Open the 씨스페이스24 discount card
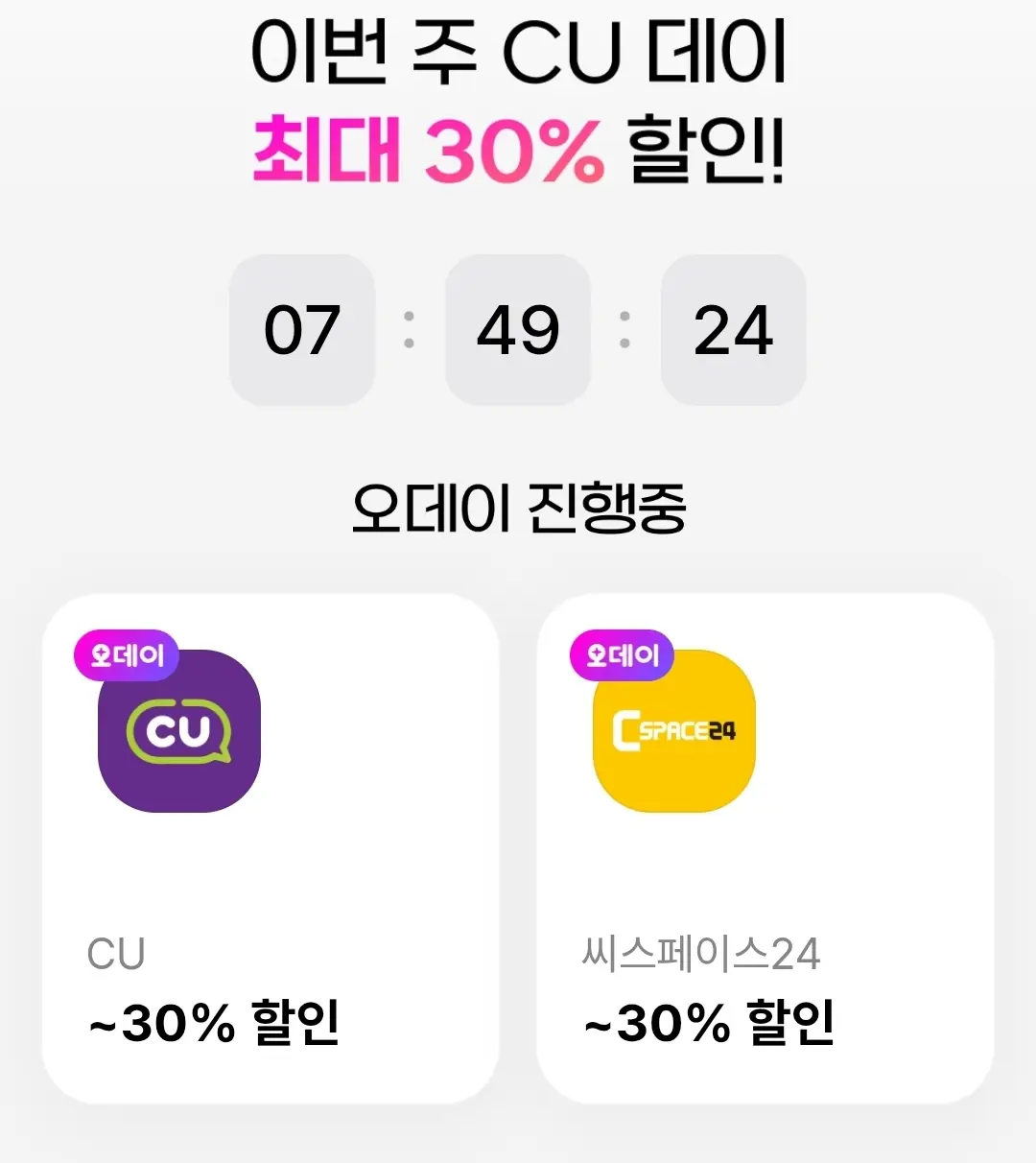The image size is (1036, 1163). point(765,848)
